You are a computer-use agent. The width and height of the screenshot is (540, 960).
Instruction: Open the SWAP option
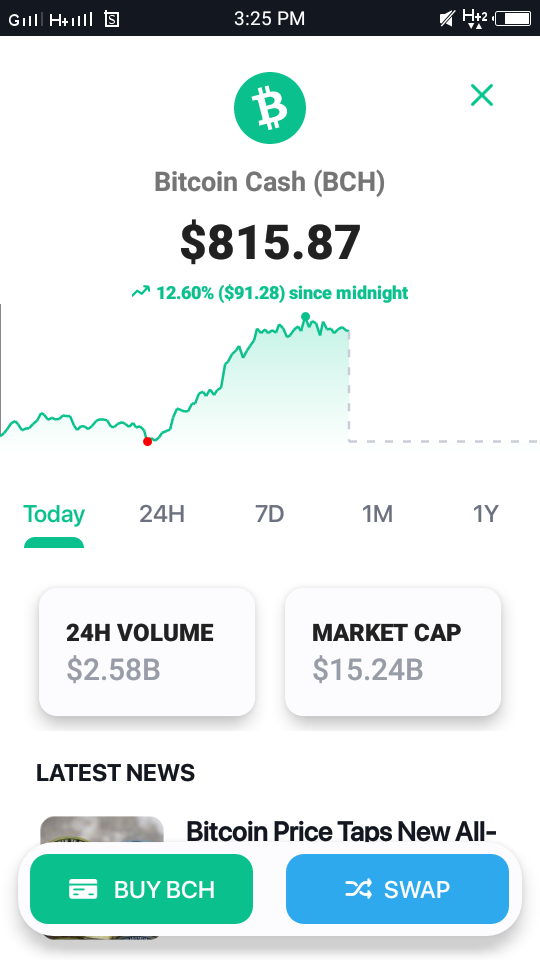tap(397, 889)
